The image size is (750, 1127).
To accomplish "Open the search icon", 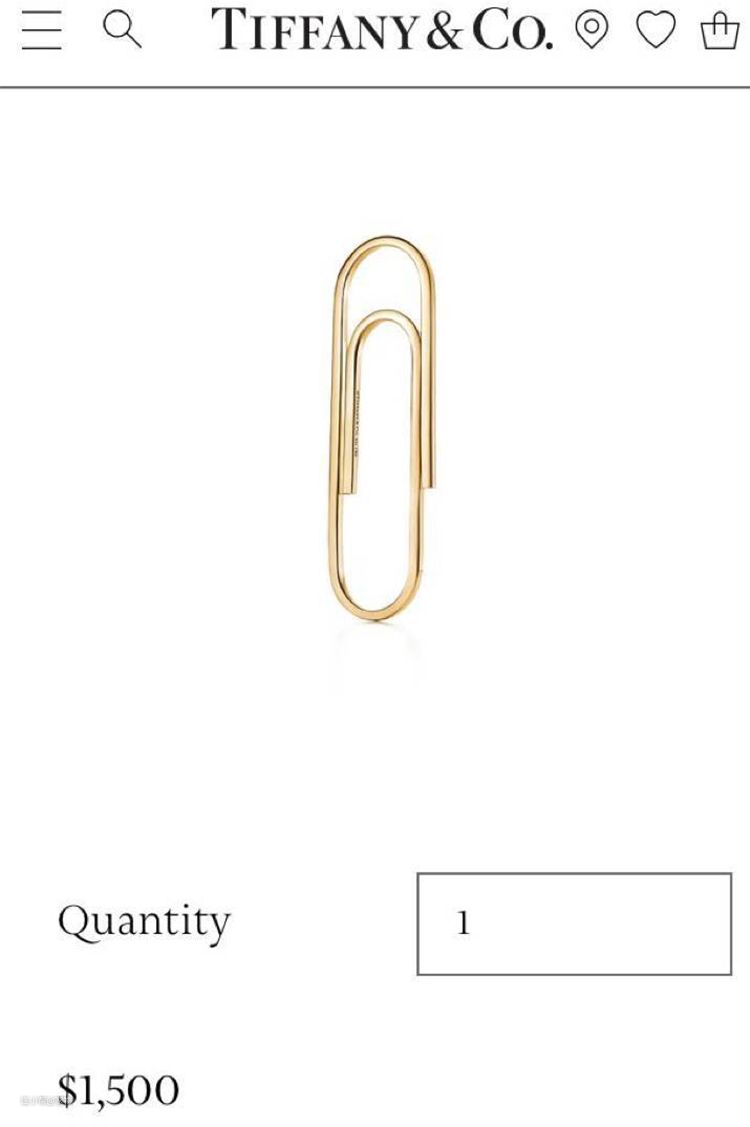I will point(122,31).
